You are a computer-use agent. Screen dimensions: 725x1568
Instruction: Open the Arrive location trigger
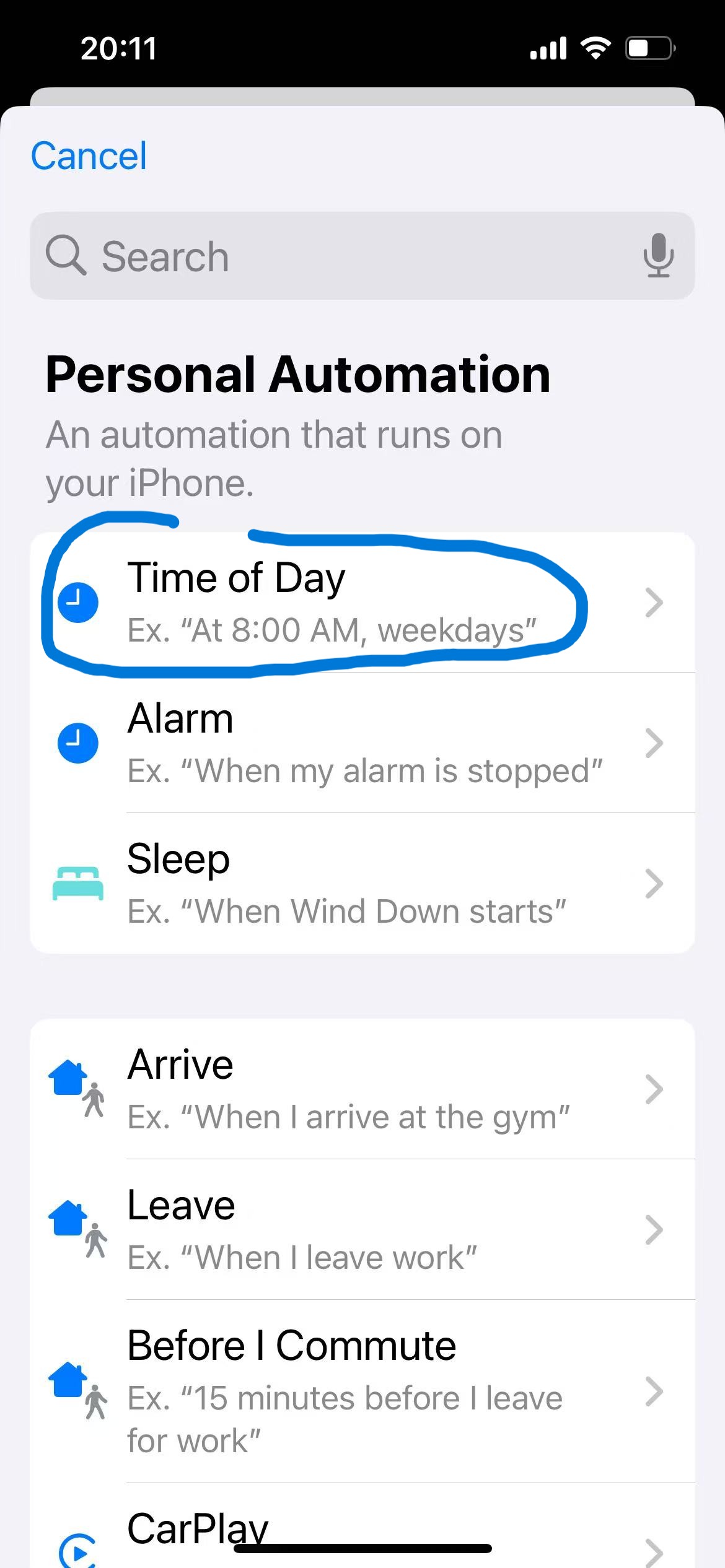pos(362,1089)
